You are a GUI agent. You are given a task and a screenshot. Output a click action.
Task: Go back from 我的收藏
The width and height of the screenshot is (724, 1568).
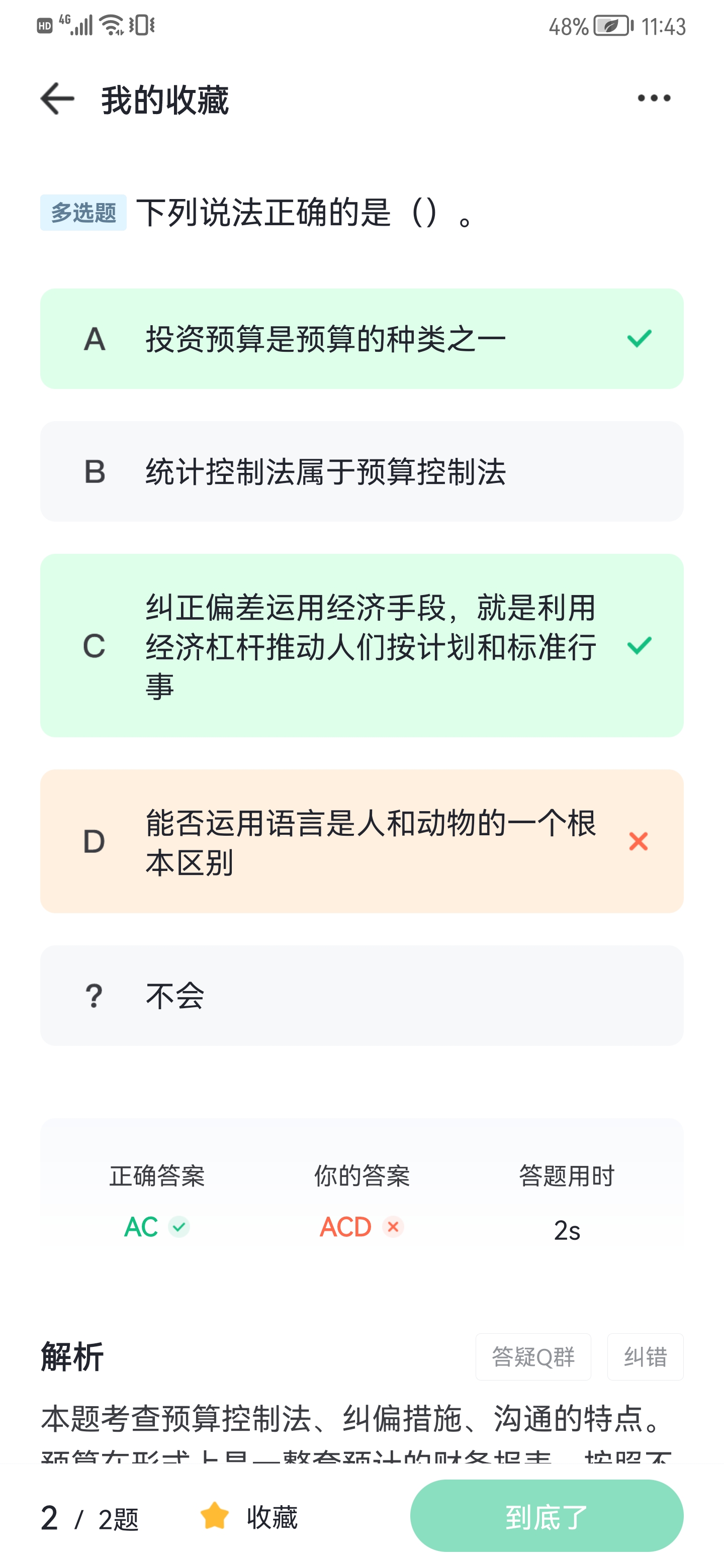(x=57, y=99)
